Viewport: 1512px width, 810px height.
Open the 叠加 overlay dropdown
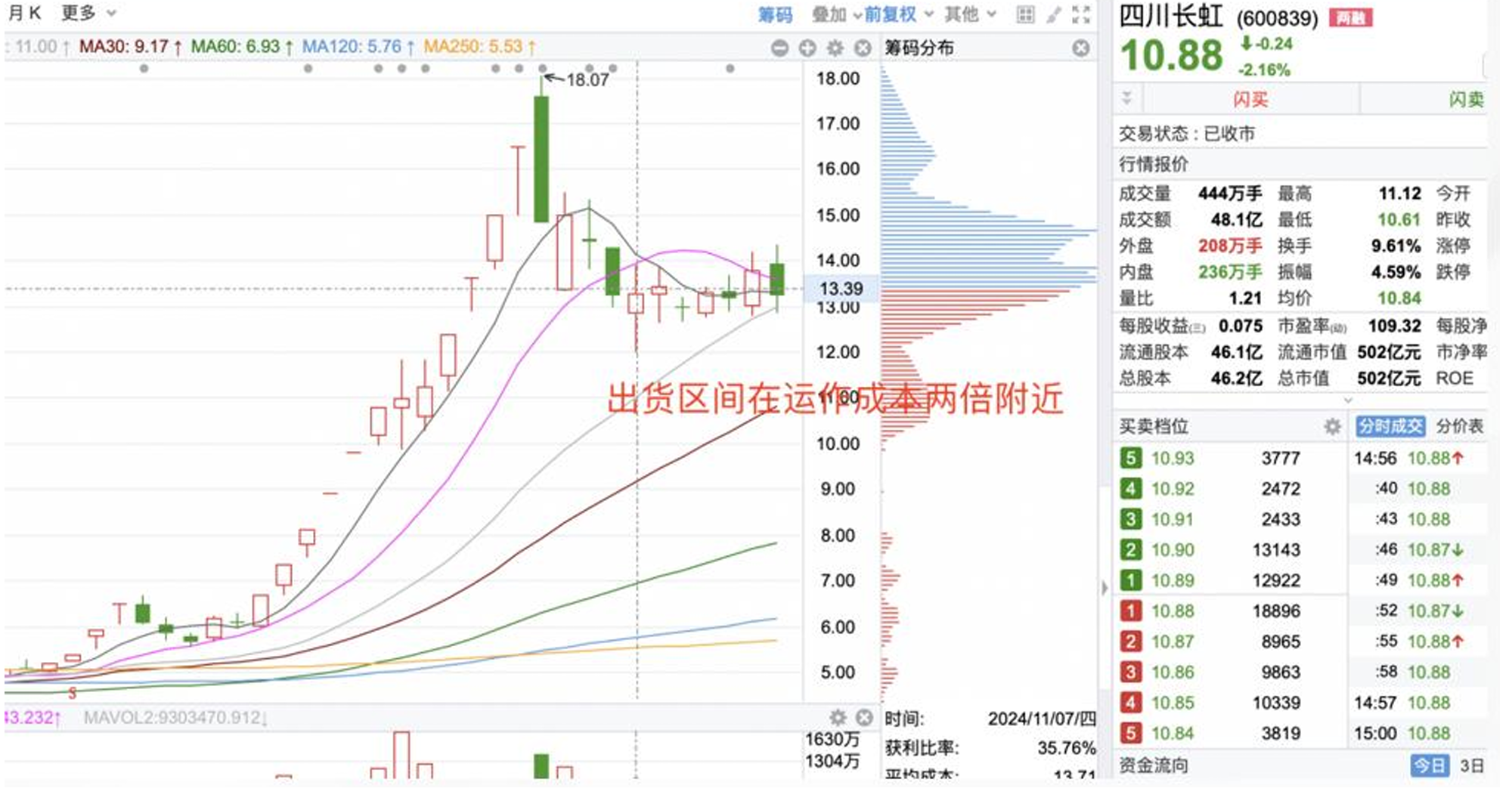(835, 14)
